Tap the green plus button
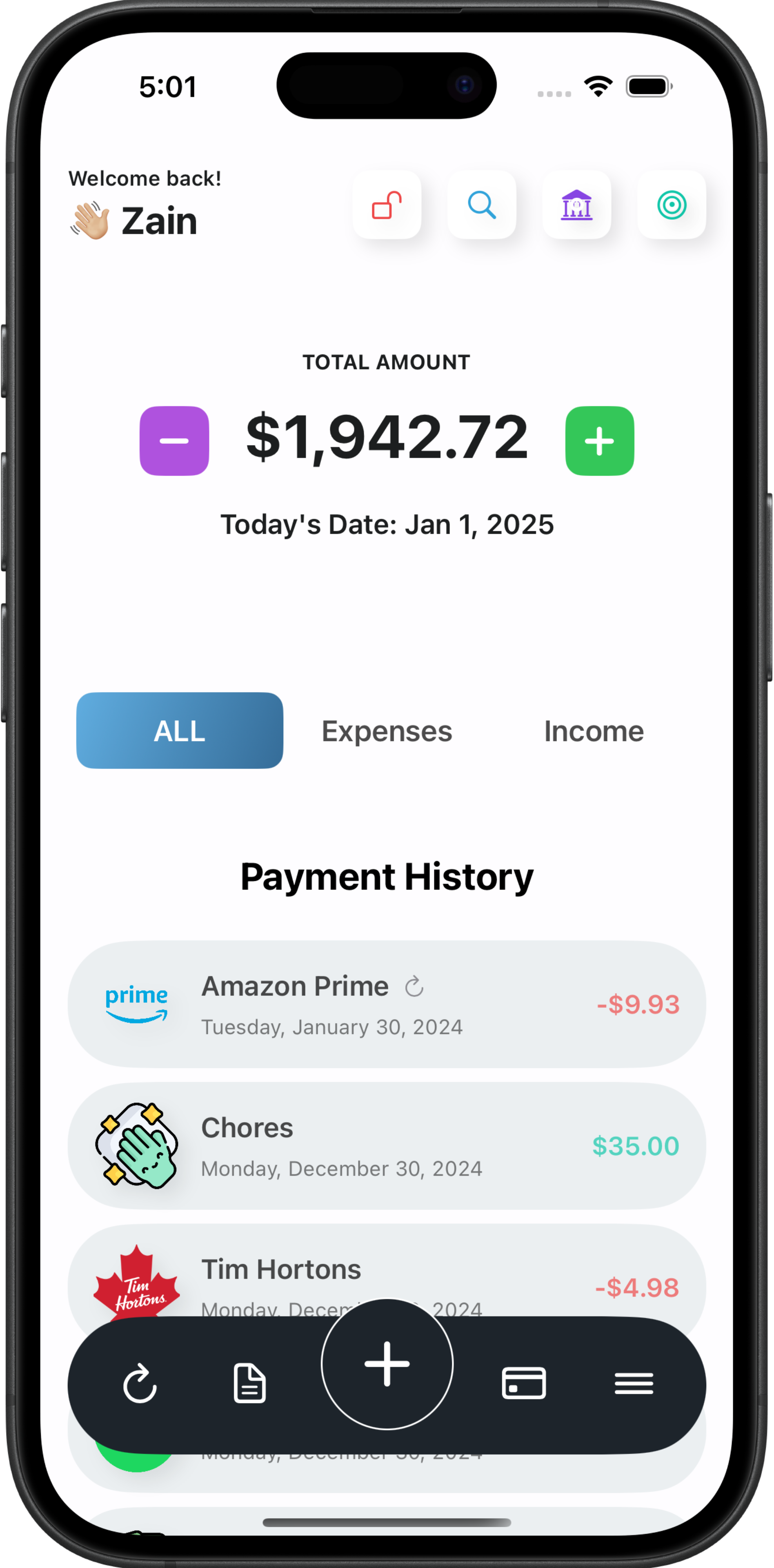The width and height of the screenshot is (774, 1568). coord(599,441)
